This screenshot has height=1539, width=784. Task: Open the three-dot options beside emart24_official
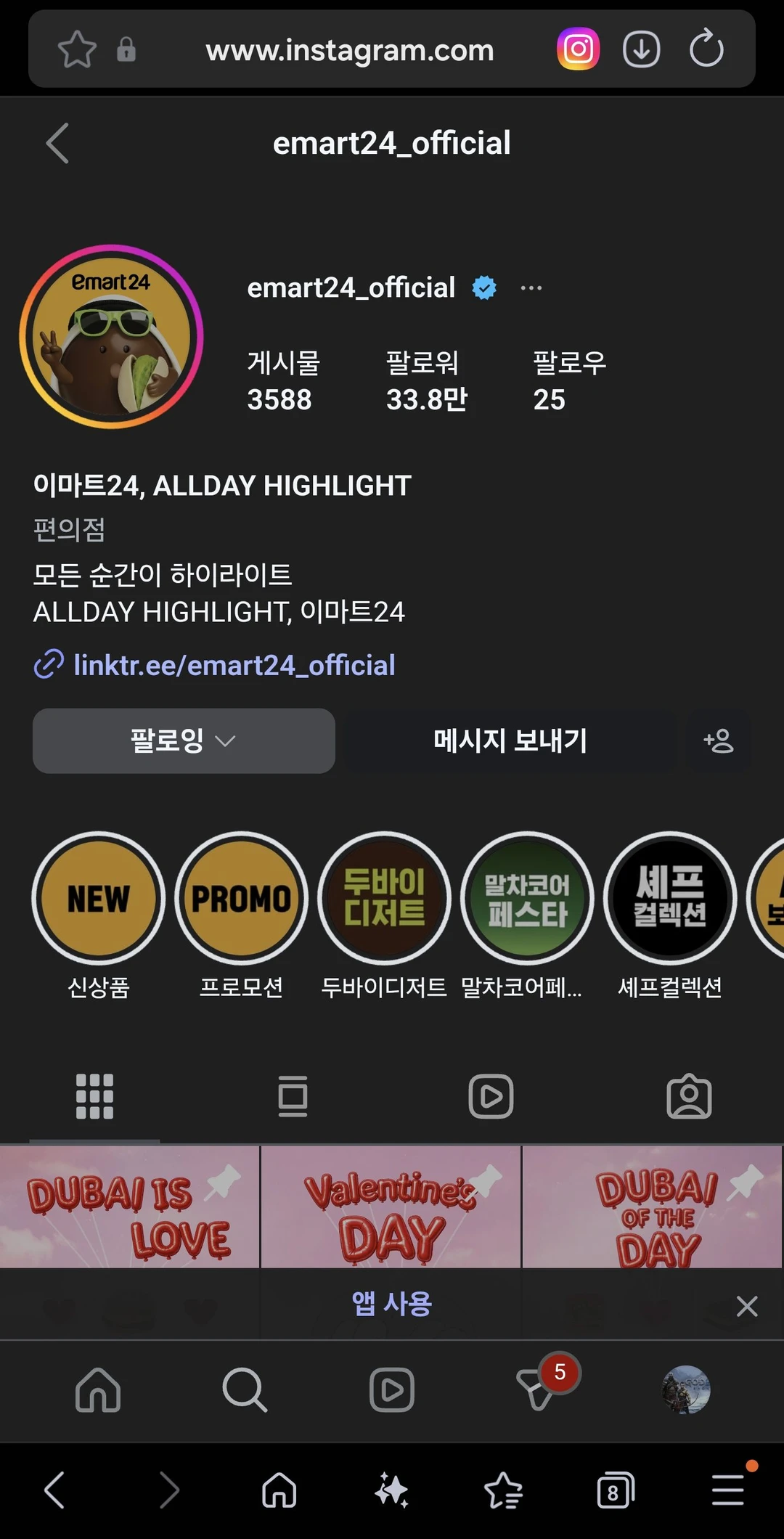pyautogui.click(x=531, y=288)
